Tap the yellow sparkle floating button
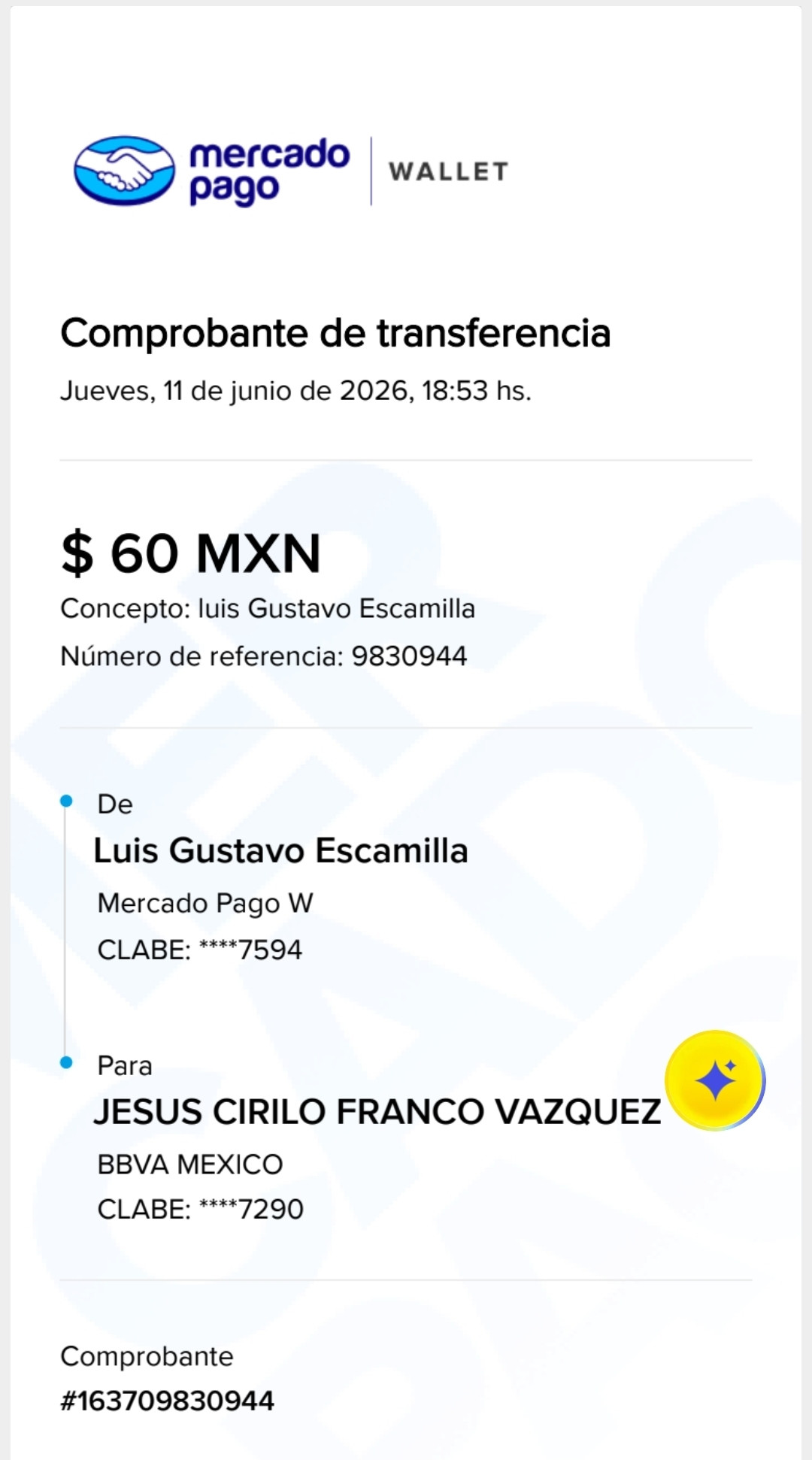This screenshot has height=1460, width=812. pos(715,1080)
